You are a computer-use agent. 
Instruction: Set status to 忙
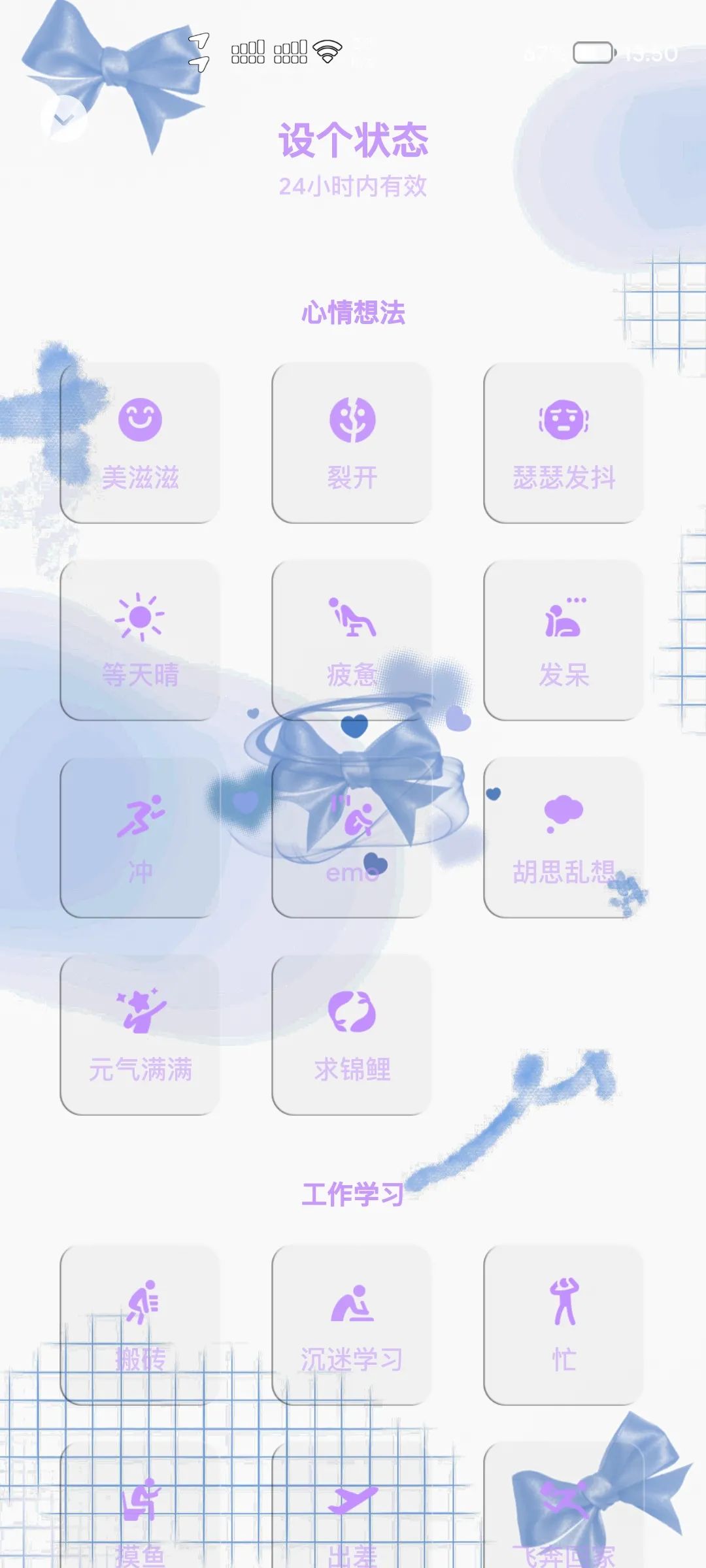pyautogui.click(x=563, y=1325)
